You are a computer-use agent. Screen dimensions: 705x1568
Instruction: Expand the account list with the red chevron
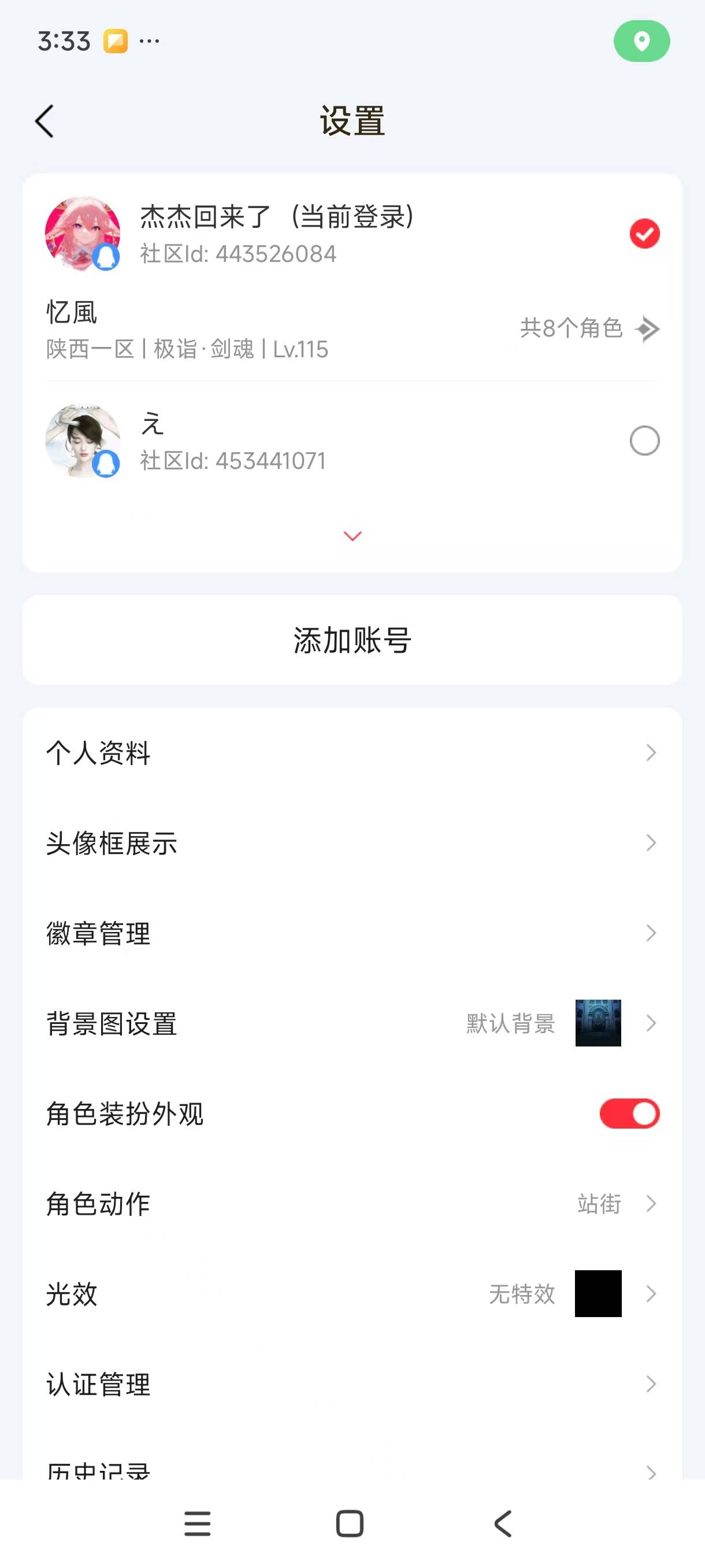[x=351, y=535]
